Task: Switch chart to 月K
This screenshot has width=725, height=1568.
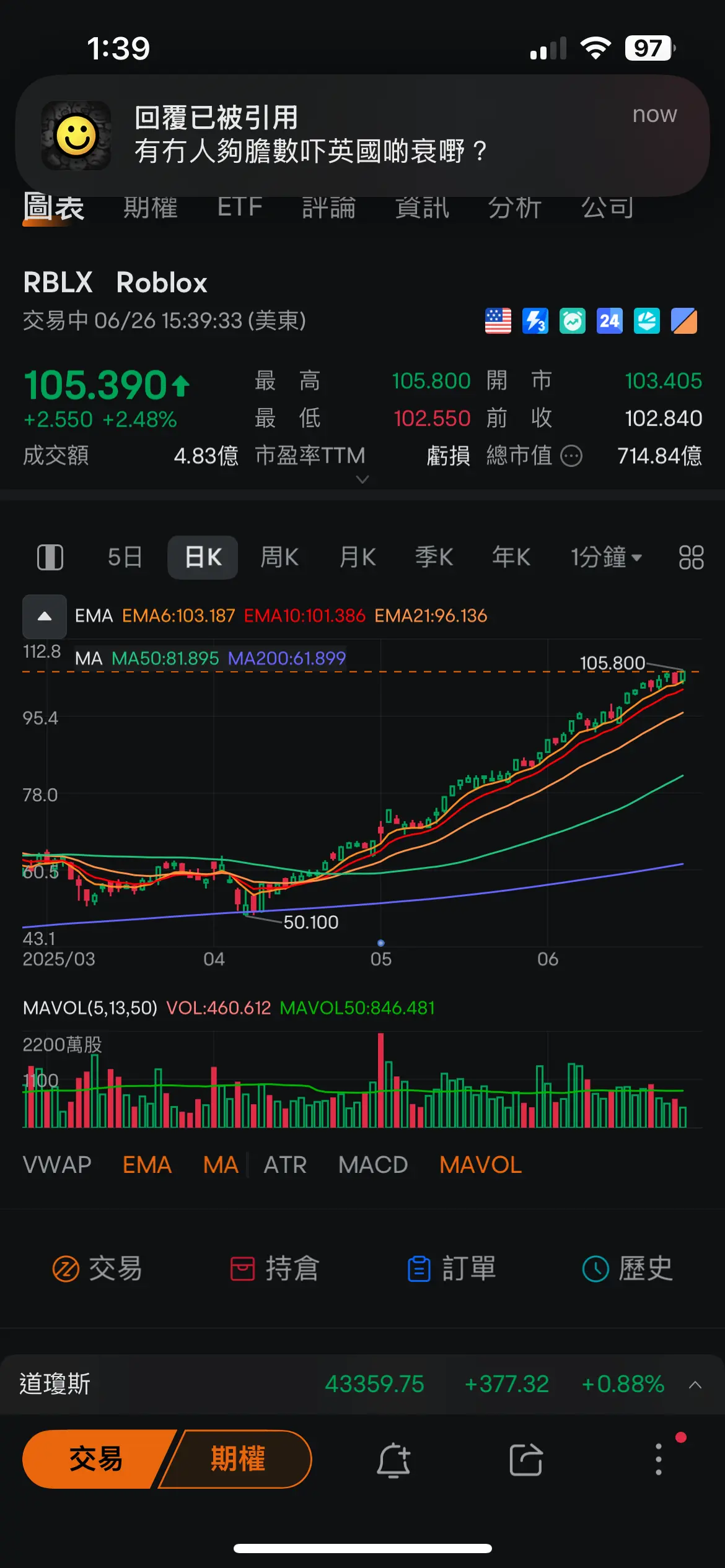Action: pos(358,557)
